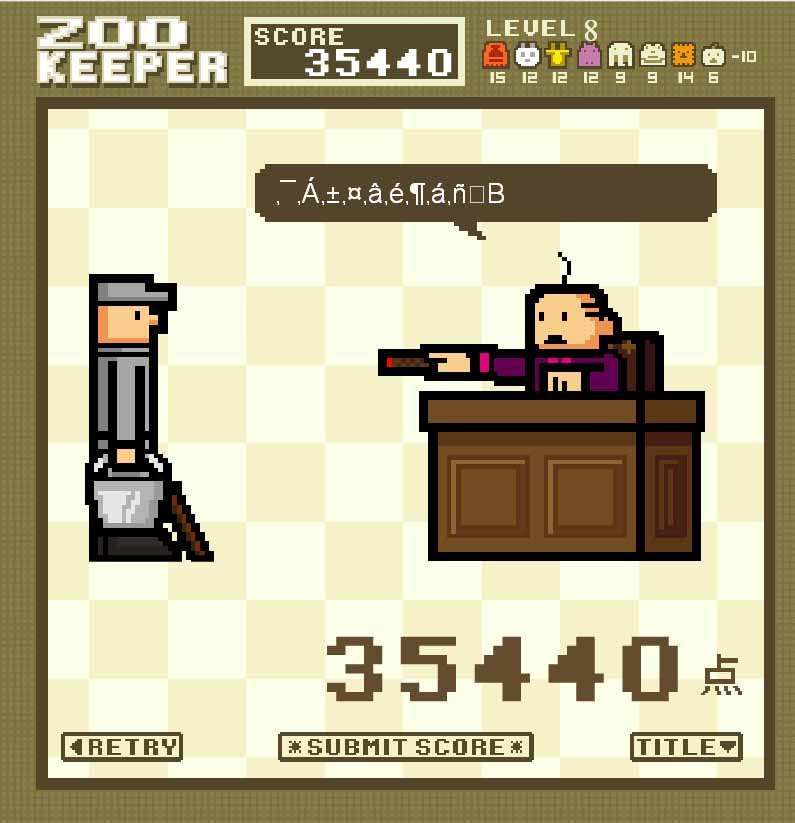The width and height of the screenshot is (795, 823).
Task: Return to the TITLE screen
Action: [x=686, y=747]
